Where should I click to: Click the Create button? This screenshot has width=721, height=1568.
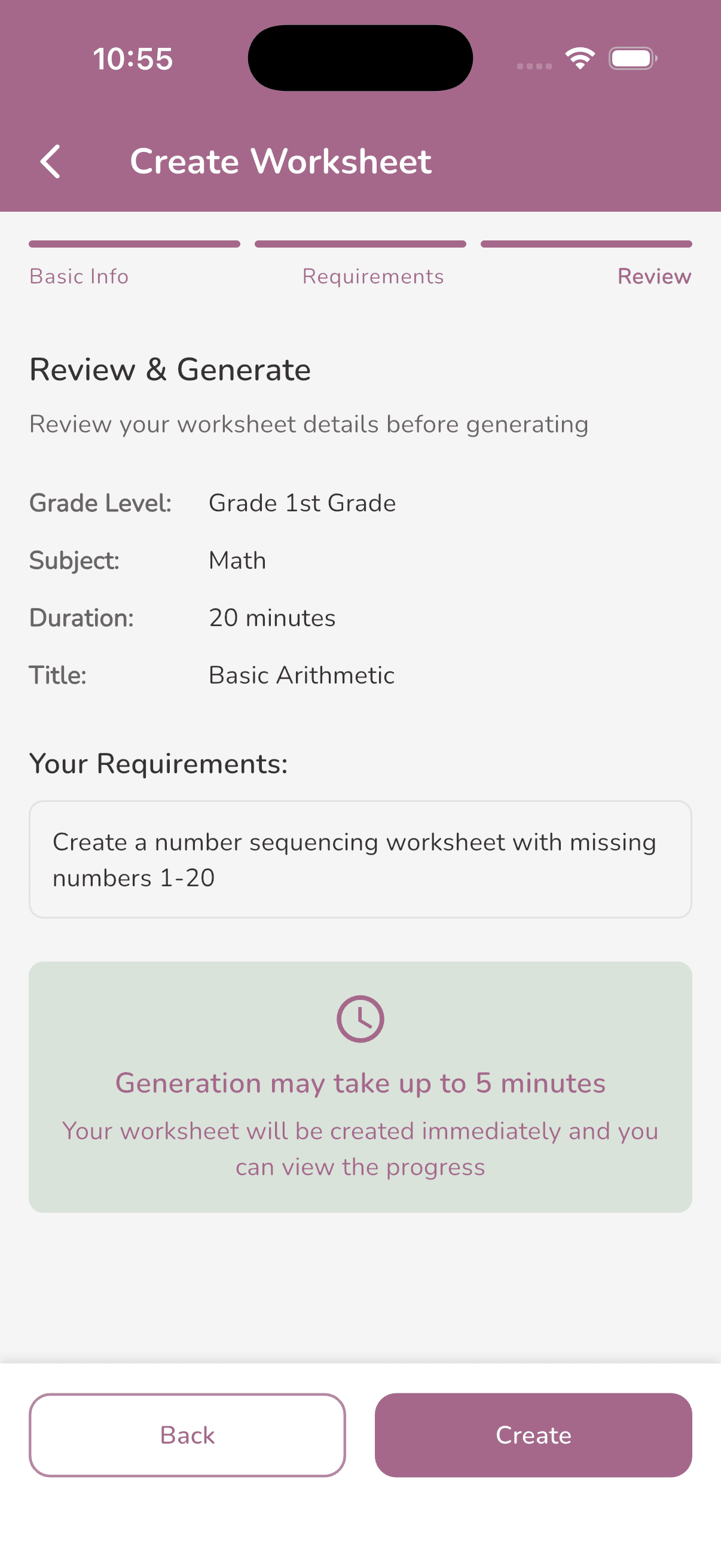tap(534, 1435)
